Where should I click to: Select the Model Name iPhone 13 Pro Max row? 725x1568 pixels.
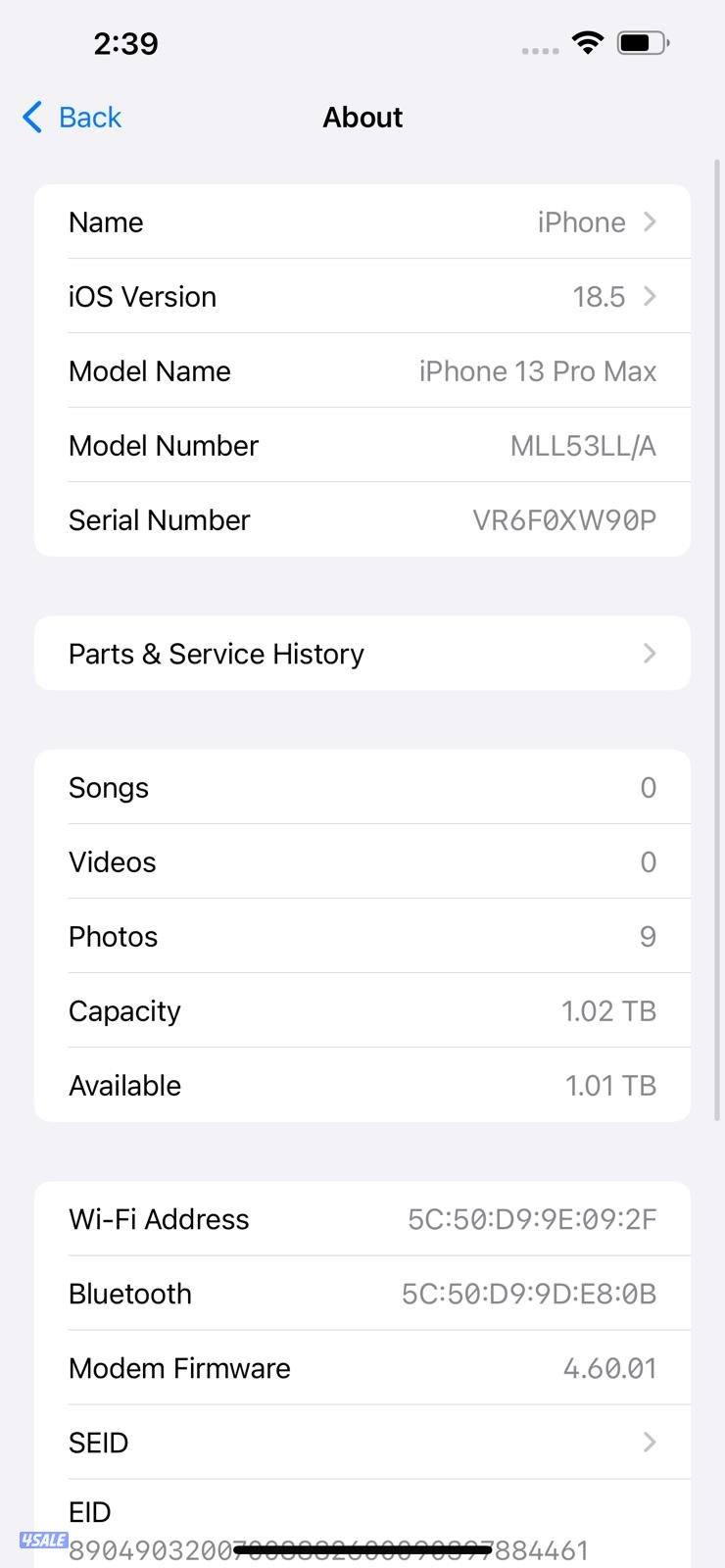pos(362,370)
